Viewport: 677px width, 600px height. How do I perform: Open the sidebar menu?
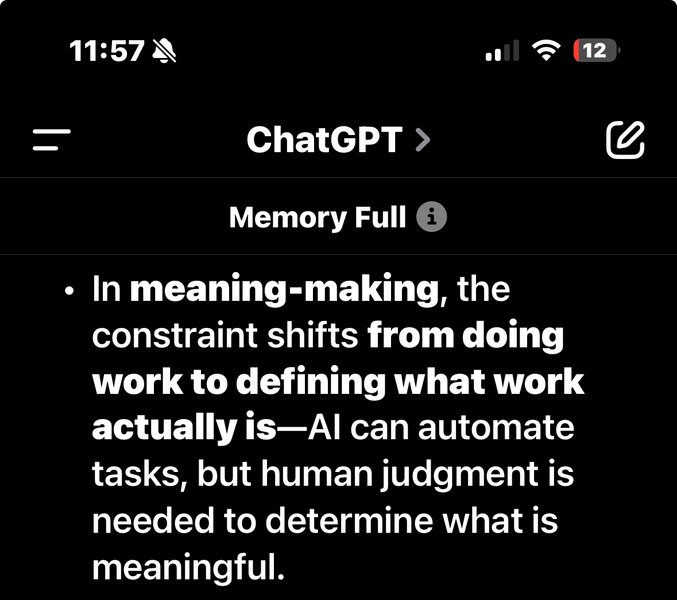click(x=51, y=140)
